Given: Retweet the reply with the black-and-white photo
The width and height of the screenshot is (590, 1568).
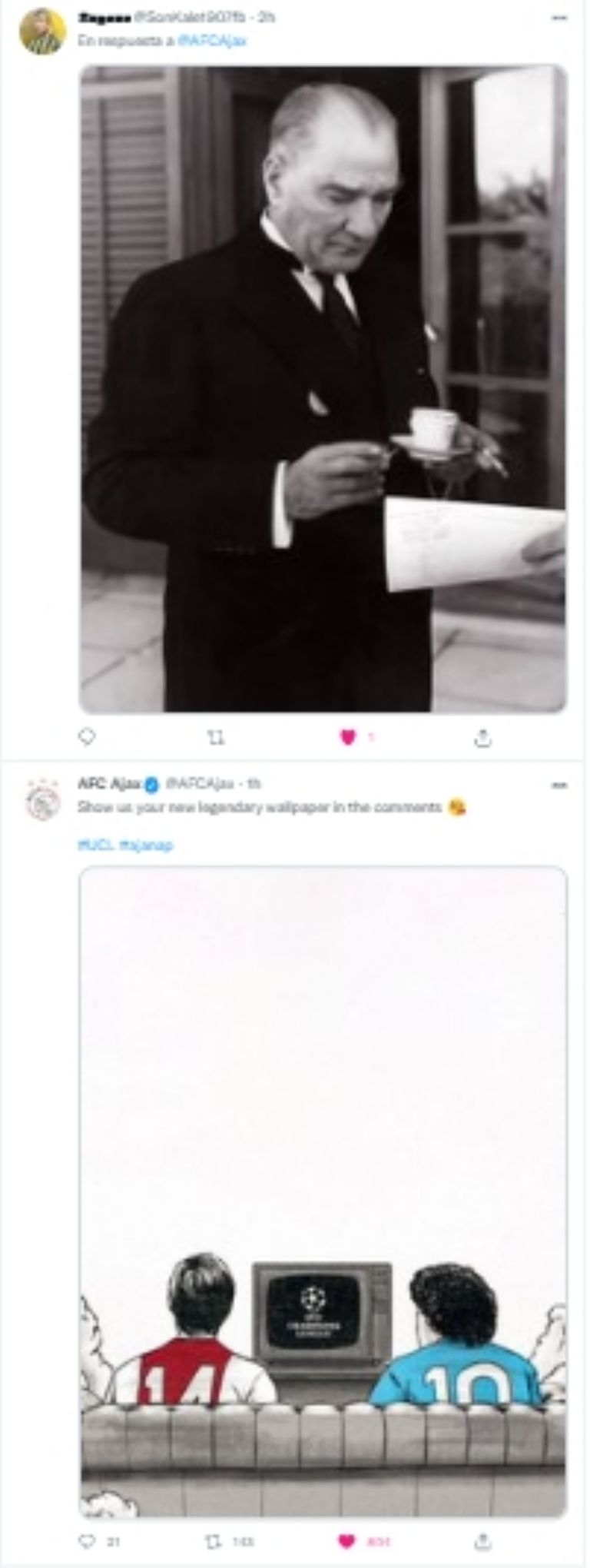Looking at the screenshot, I should pos(217,738).
